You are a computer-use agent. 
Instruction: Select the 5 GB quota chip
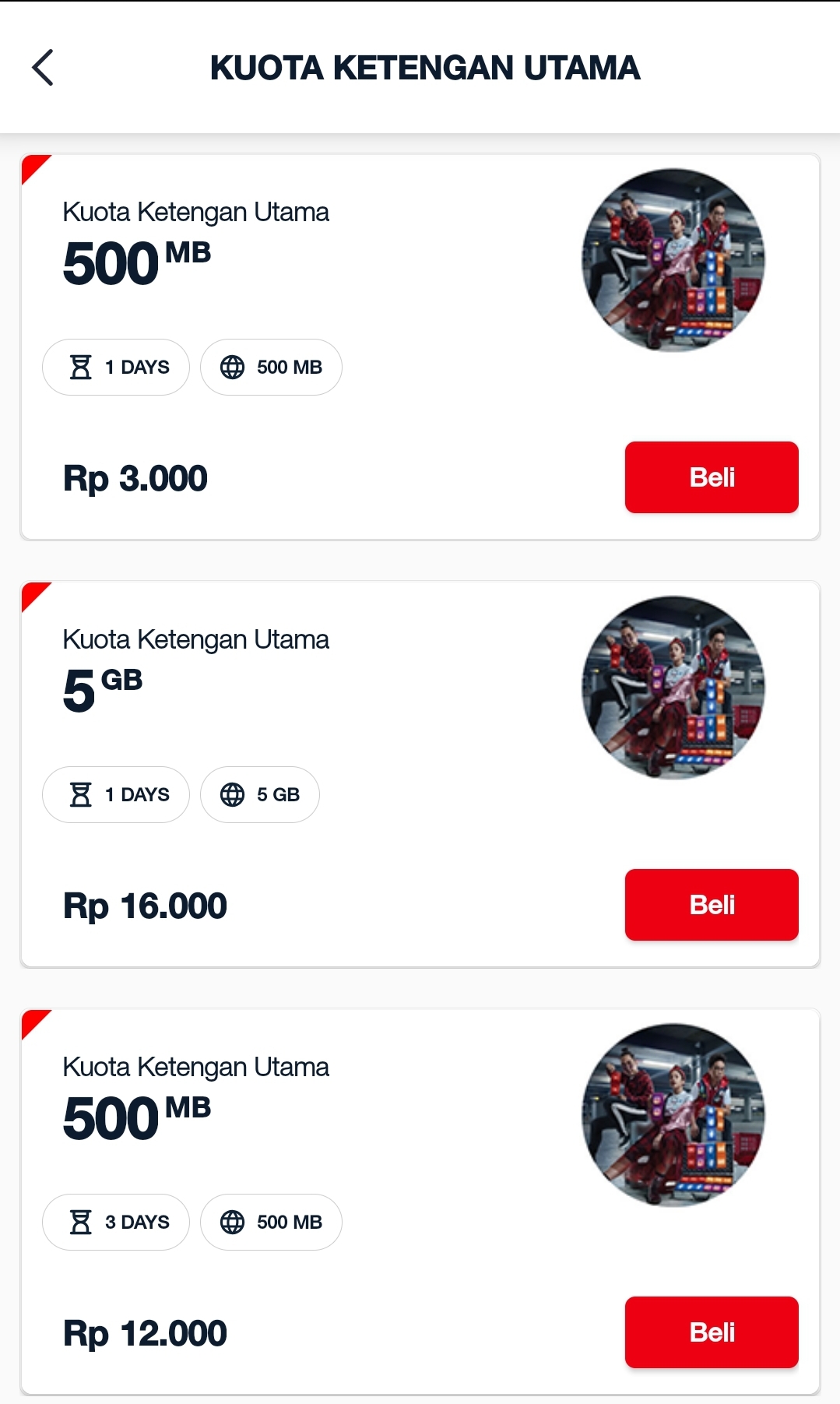point(259,794)
